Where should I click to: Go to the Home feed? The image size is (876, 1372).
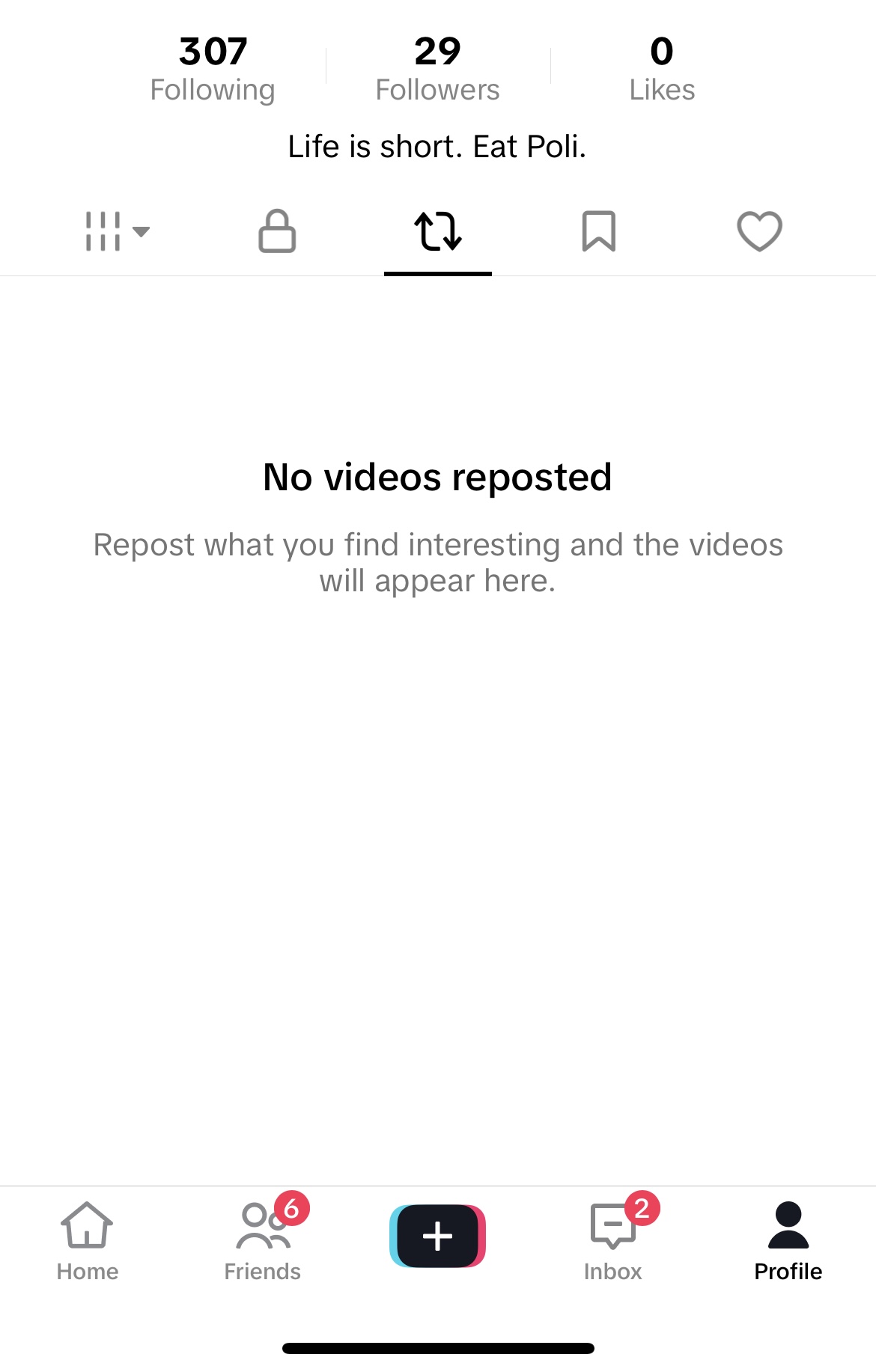coord(88,1241)
